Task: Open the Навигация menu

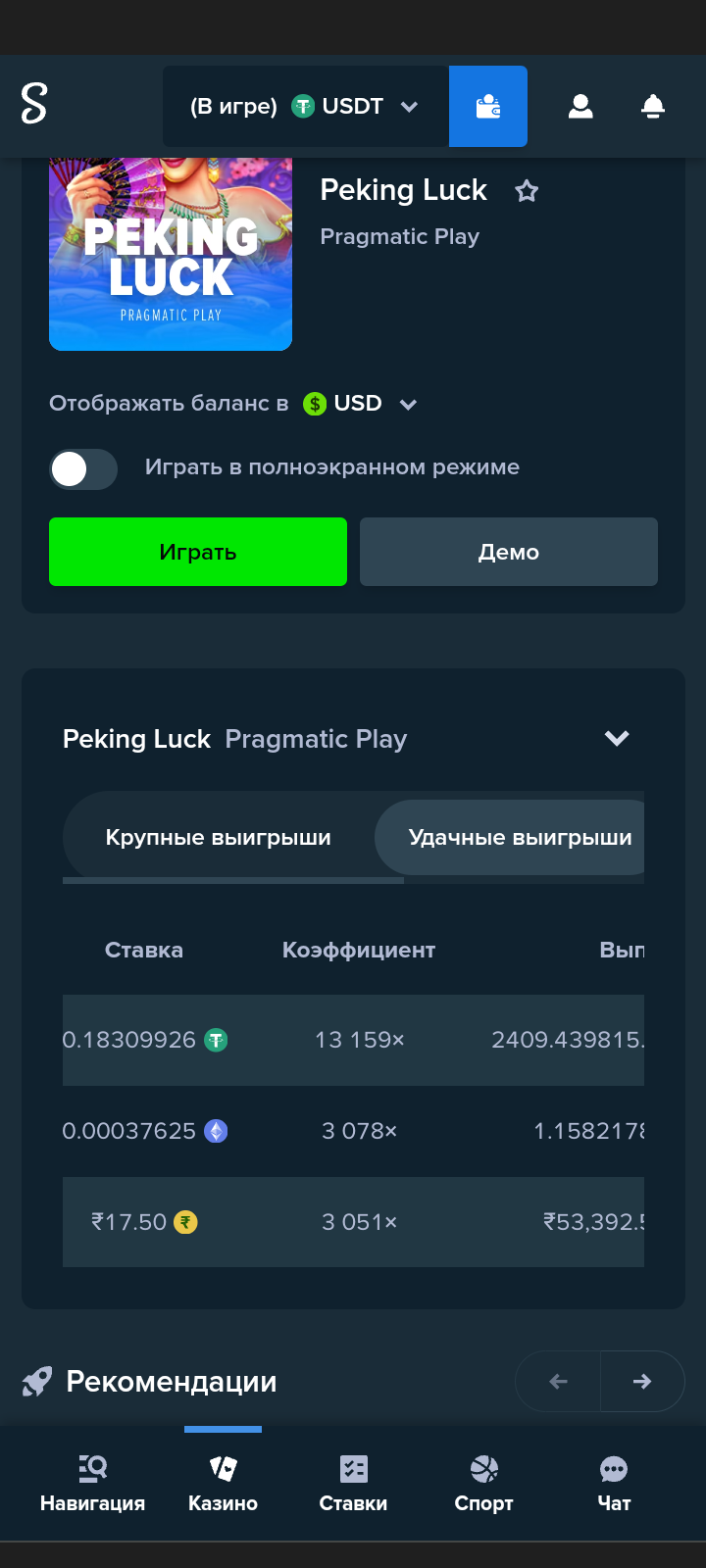Action: (92, 1484)
